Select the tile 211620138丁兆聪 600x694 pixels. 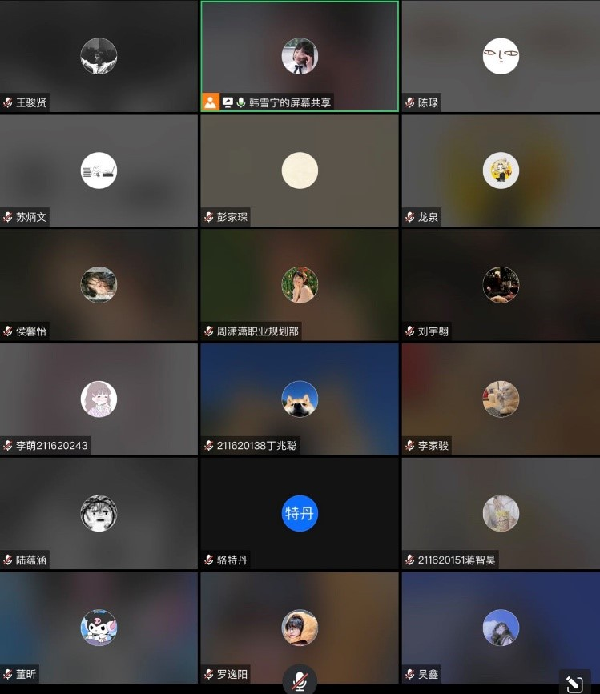tap(299, 399)
